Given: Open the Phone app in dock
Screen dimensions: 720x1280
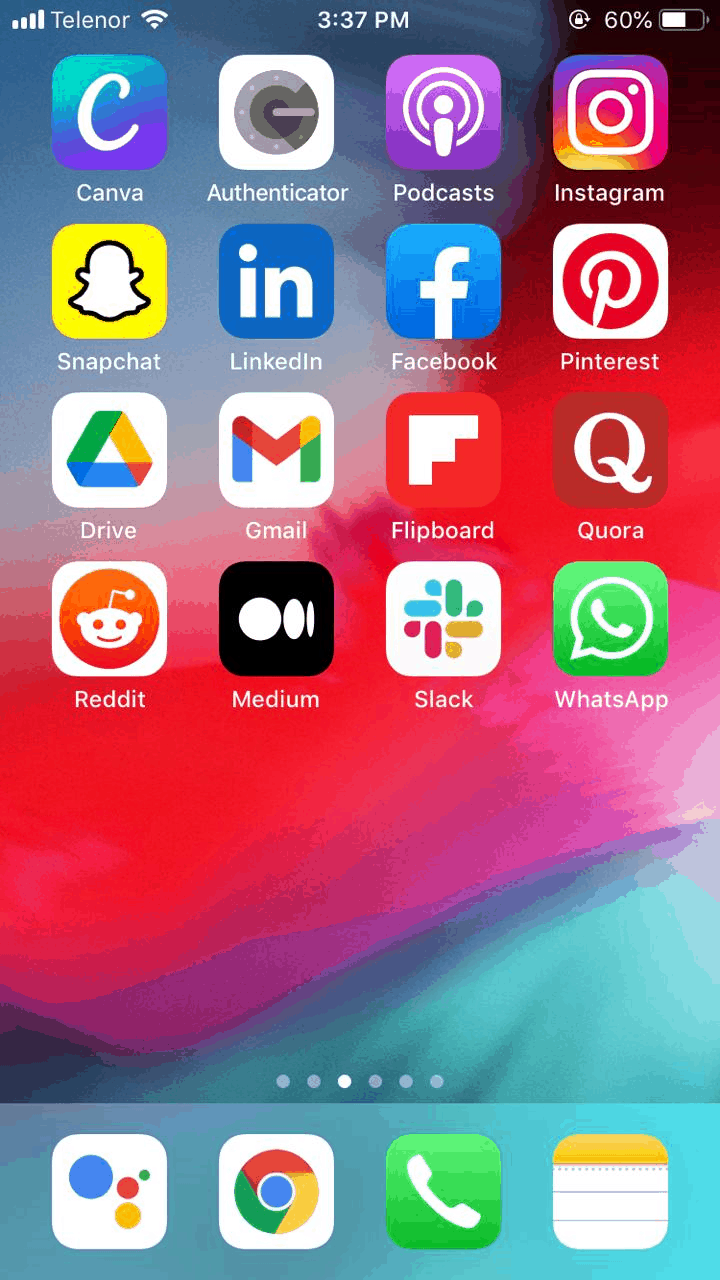Looking at the screenshot, I should 443,1191.
